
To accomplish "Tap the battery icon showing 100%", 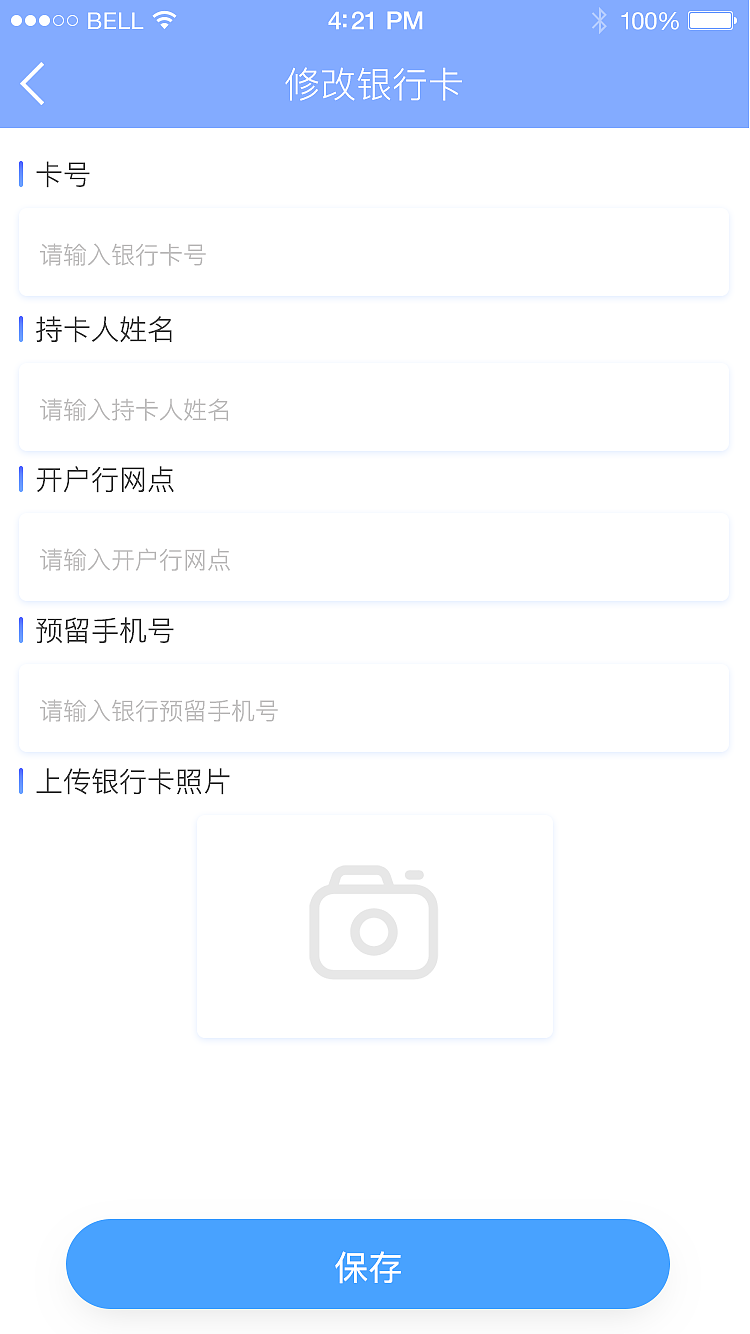I will click(x=711, y=18).
